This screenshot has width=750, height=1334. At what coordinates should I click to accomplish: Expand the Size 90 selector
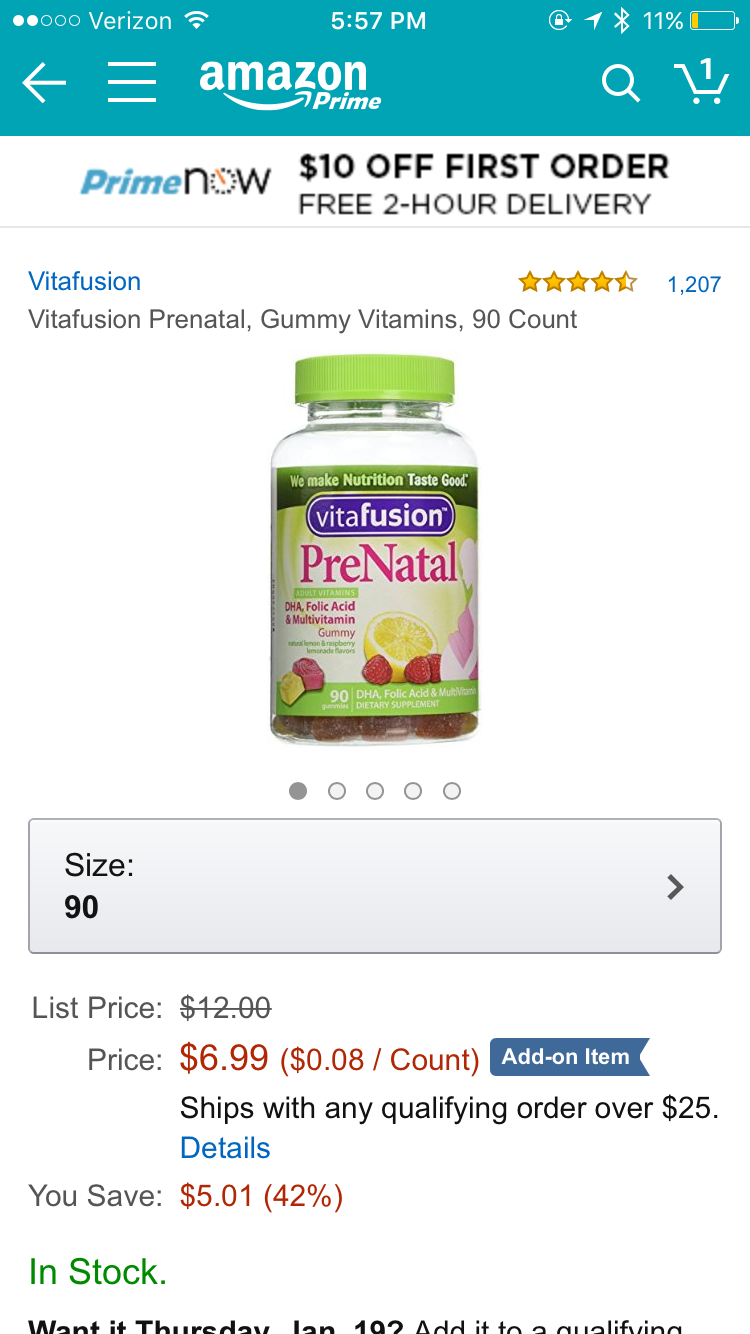(375, 886)
